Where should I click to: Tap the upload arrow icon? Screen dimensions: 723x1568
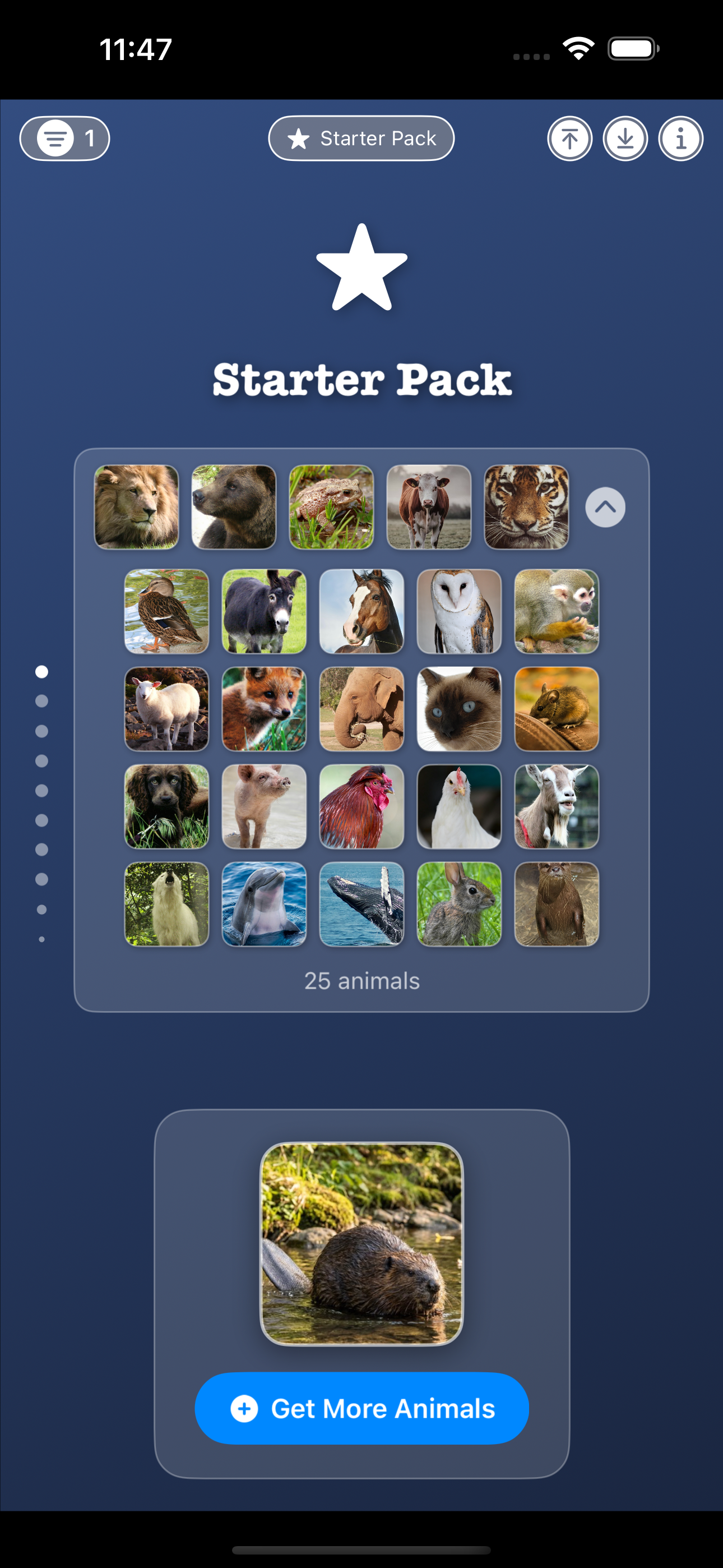click(x=569, y=139)
